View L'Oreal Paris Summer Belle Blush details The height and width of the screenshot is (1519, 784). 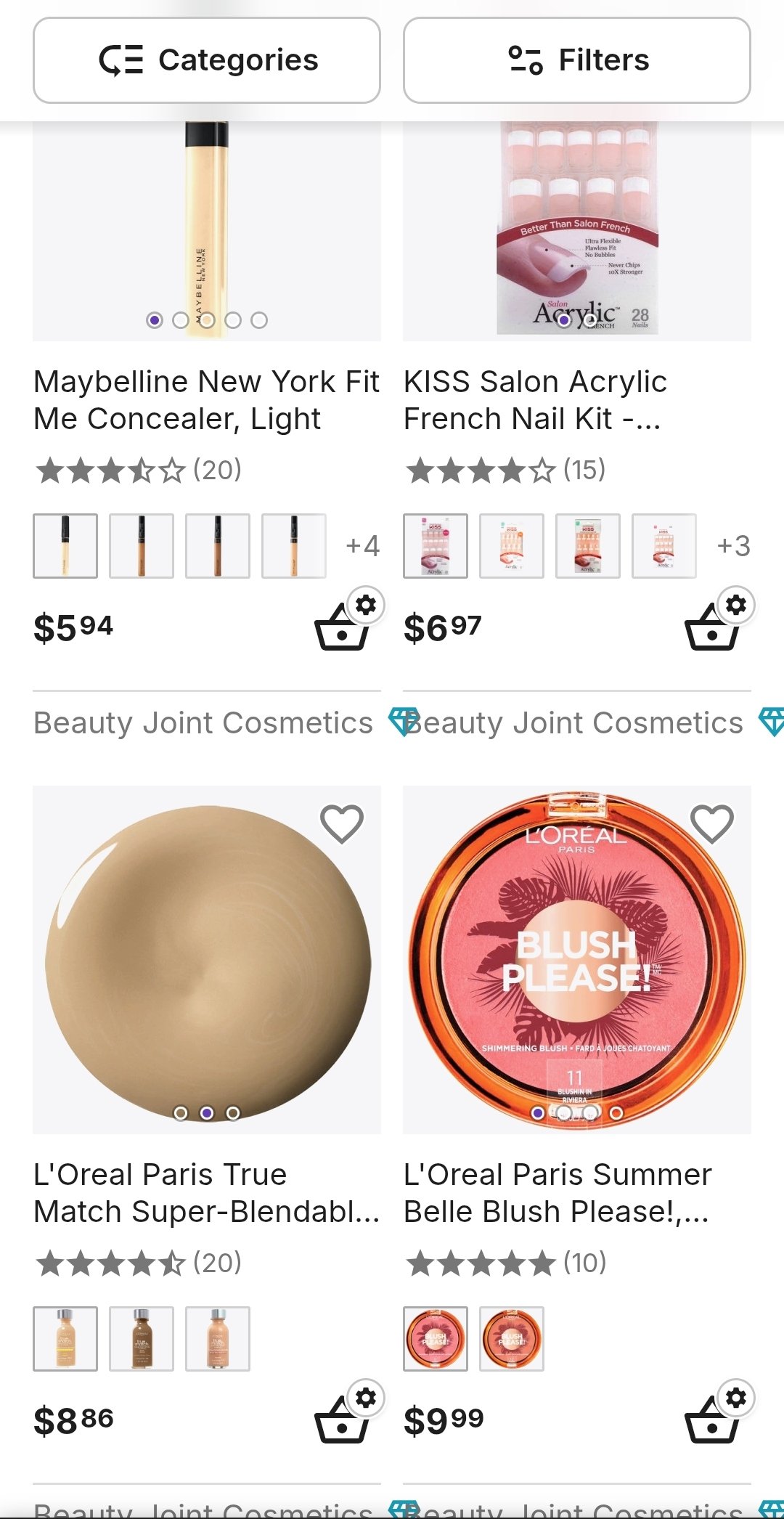click(557, 1193)
